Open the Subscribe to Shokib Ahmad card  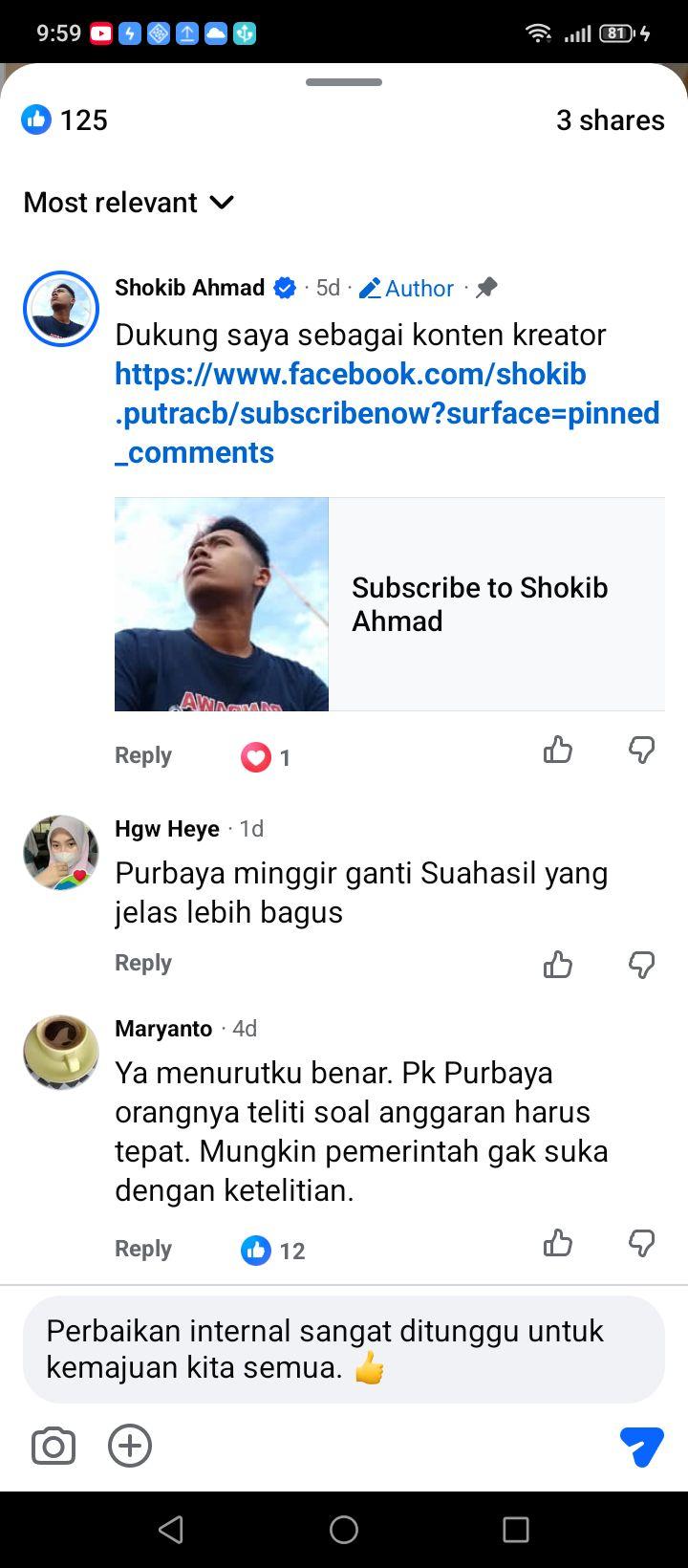click(390, 604)
